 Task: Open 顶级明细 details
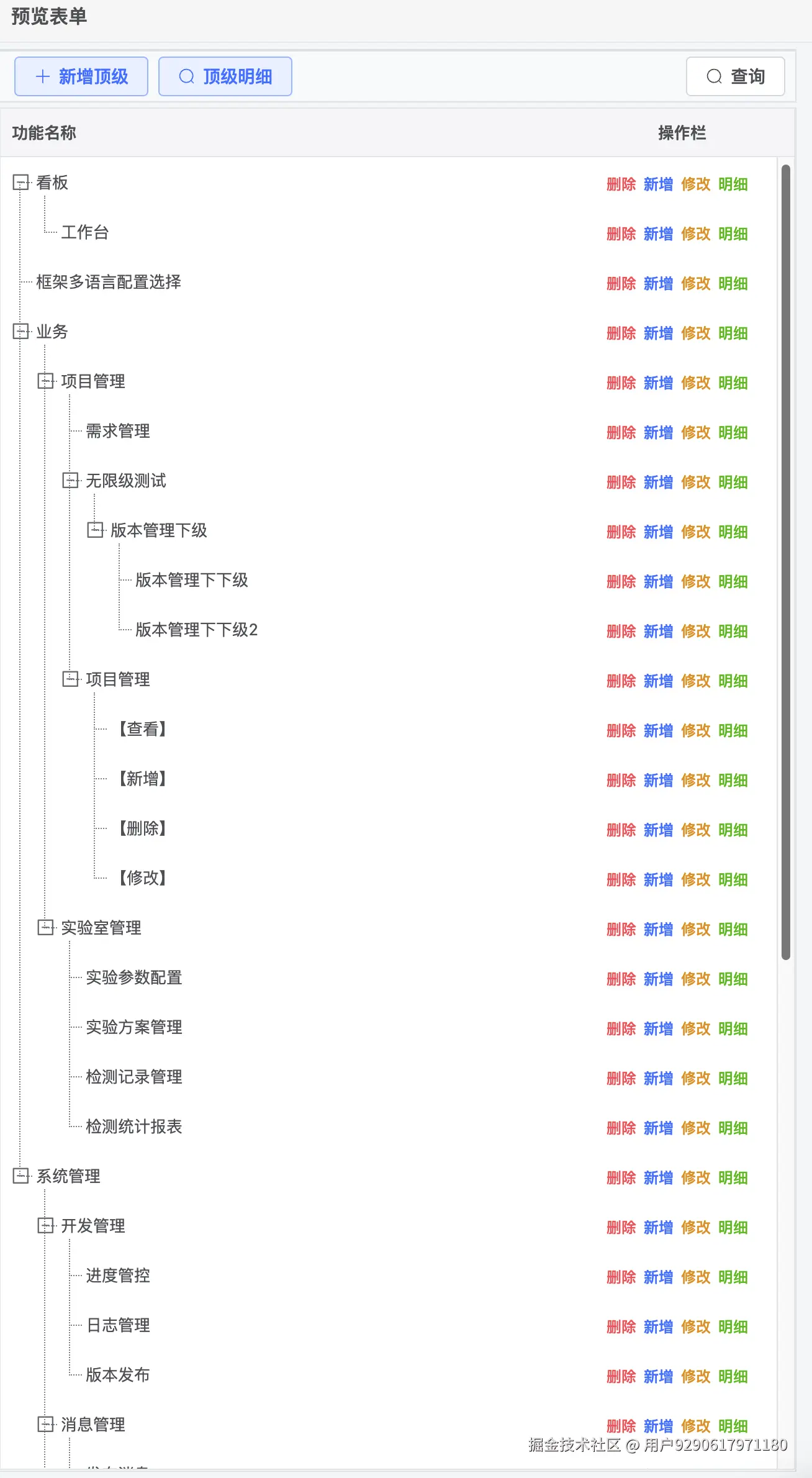(225, 76)
